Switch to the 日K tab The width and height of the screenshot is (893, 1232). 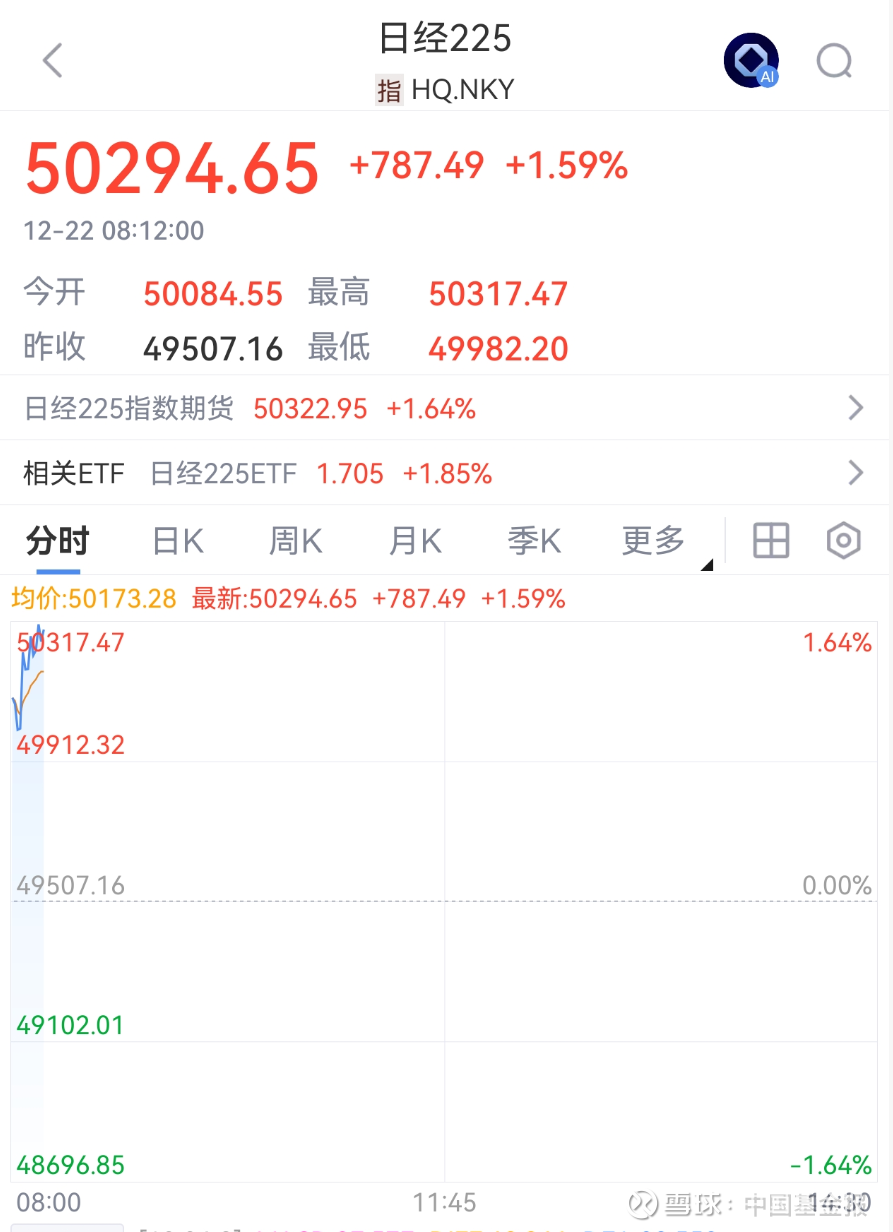[177, 540]
